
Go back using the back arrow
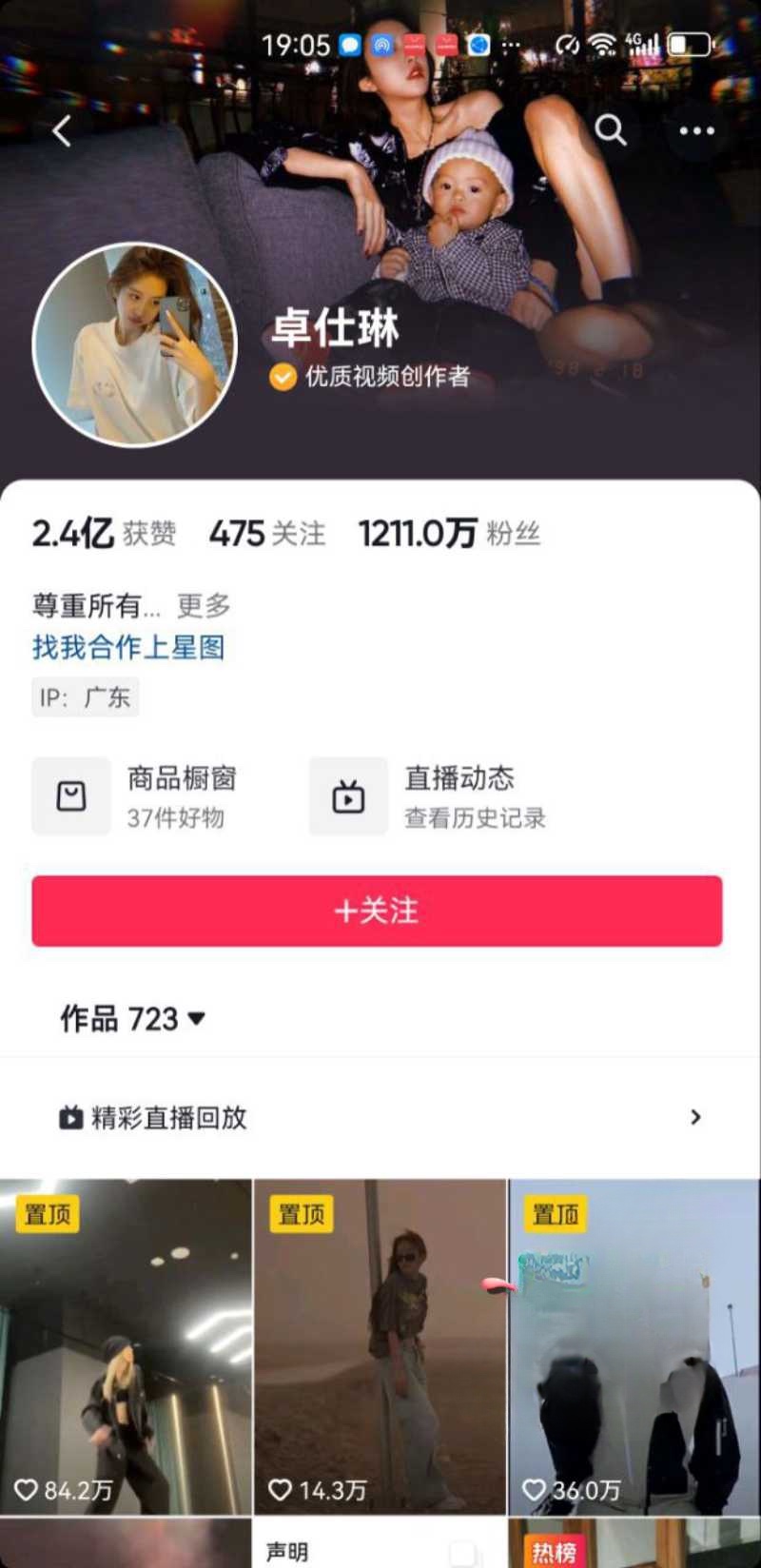(63, 131)
